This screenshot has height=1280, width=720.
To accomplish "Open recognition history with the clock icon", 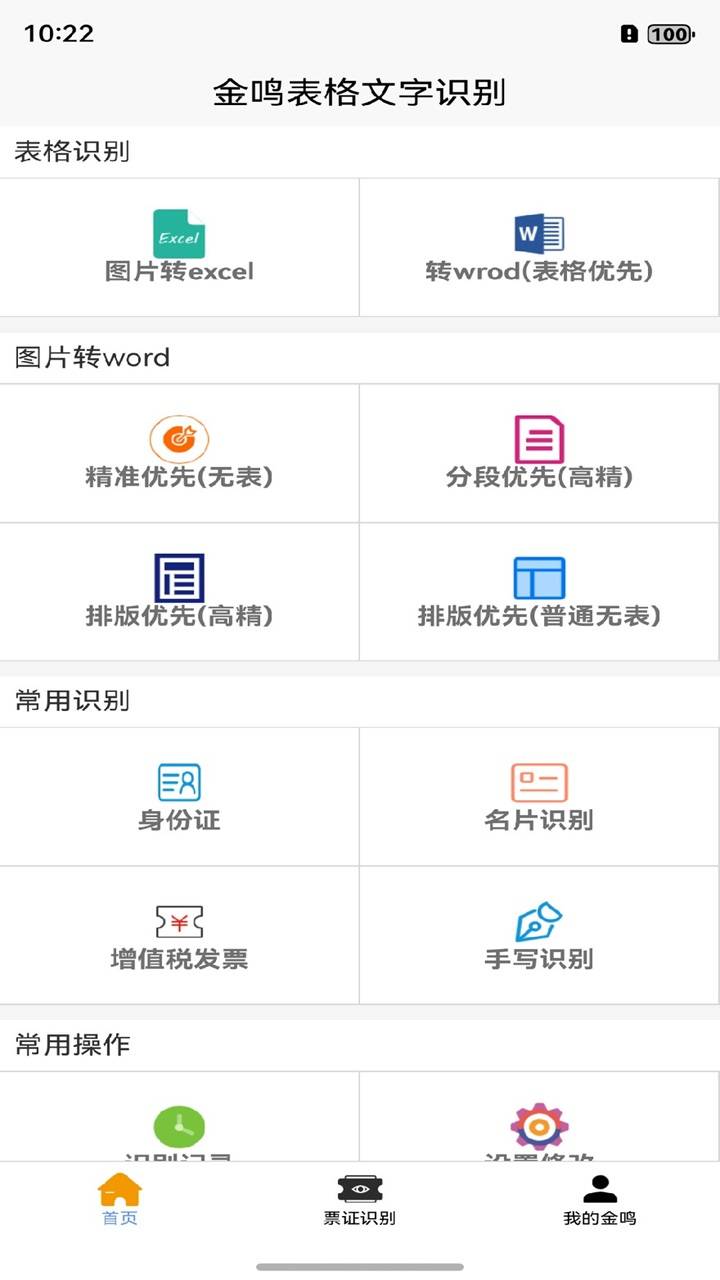I will click(x=179, y=1127).
